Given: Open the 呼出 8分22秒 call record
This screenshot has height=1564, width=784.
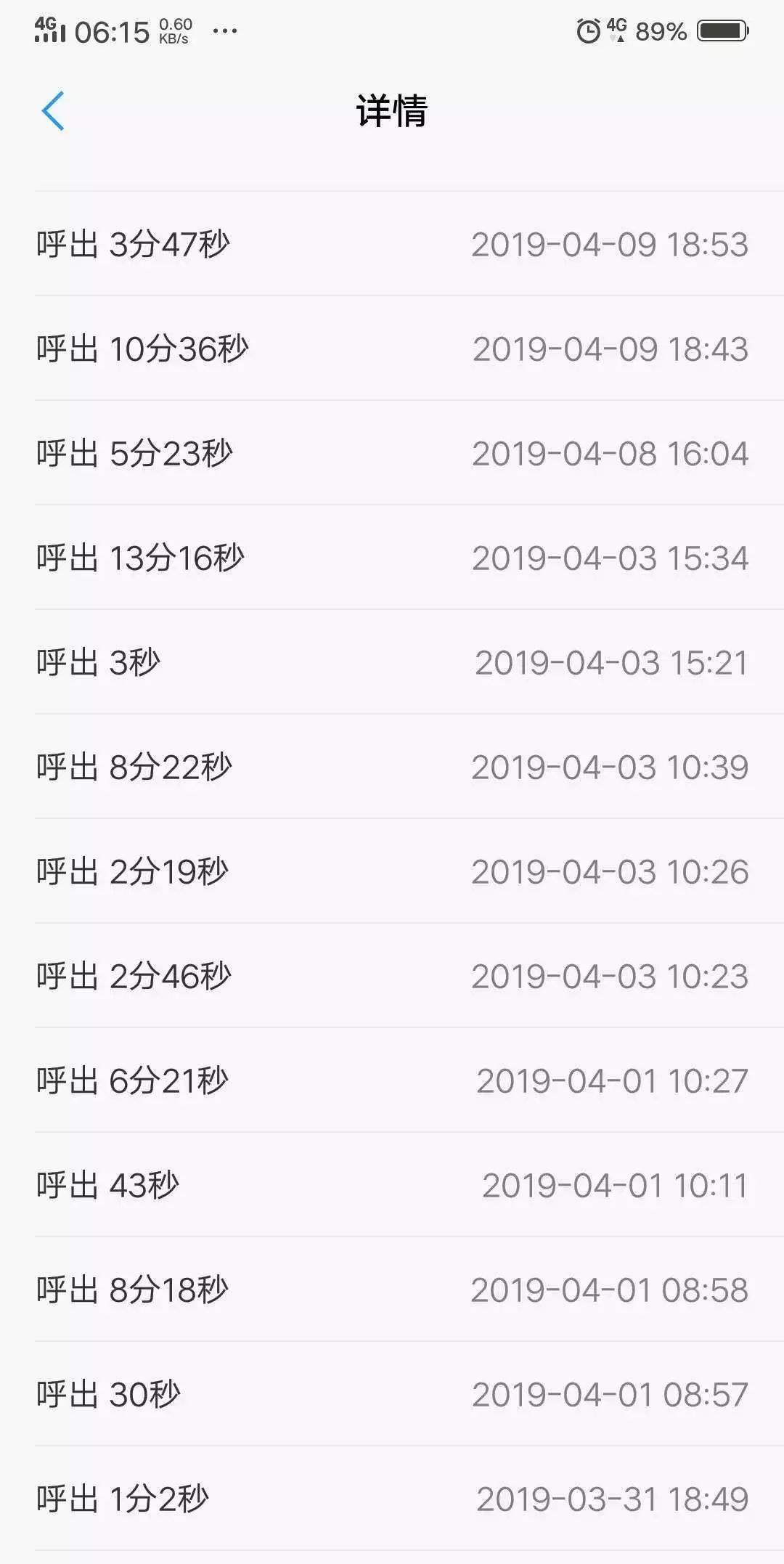Looking at the screenshot, I should (392, 766).
